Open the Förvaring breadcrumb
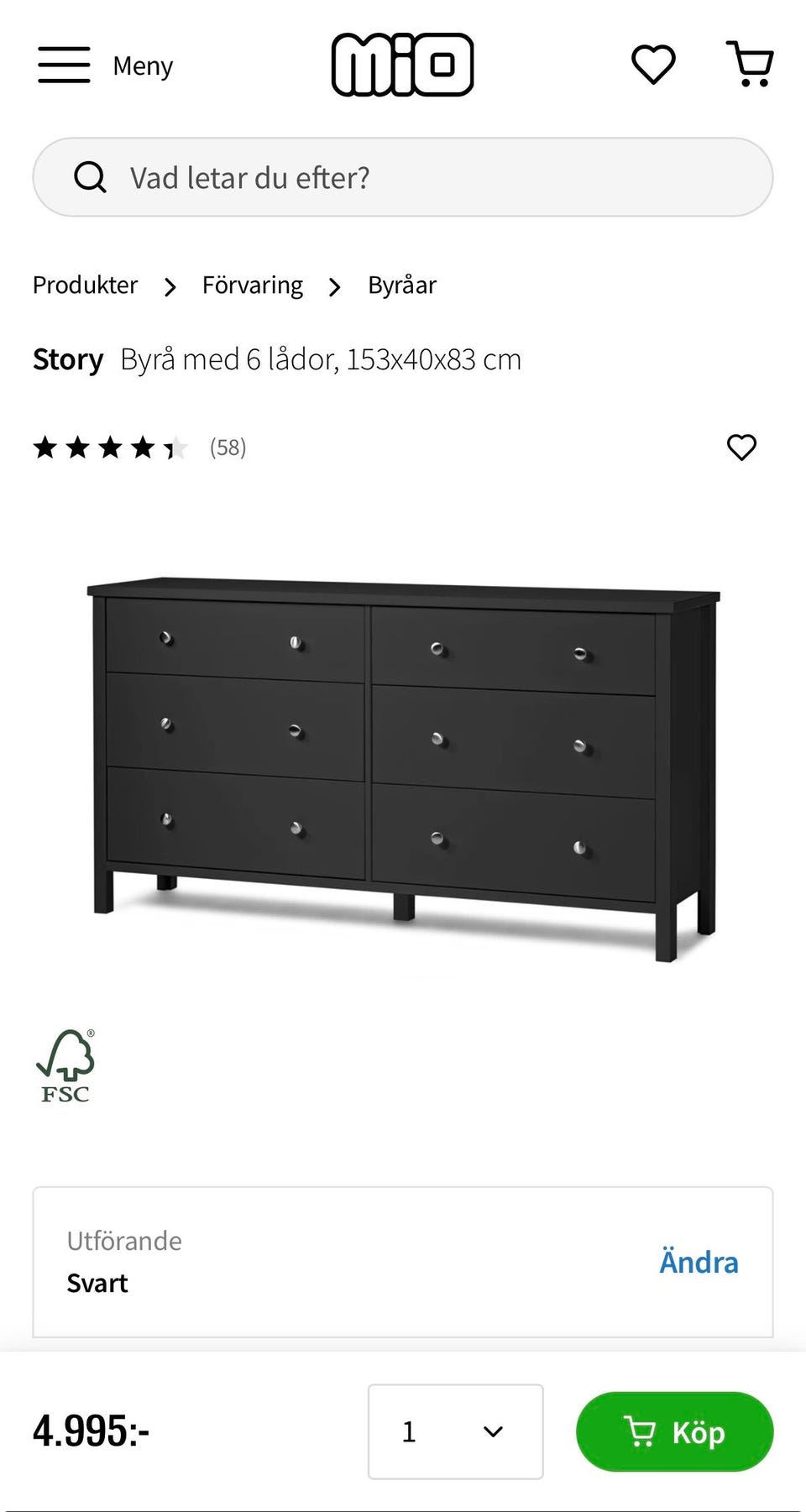The height and width of the screenshot is (1512, 806). click(252, 285)
